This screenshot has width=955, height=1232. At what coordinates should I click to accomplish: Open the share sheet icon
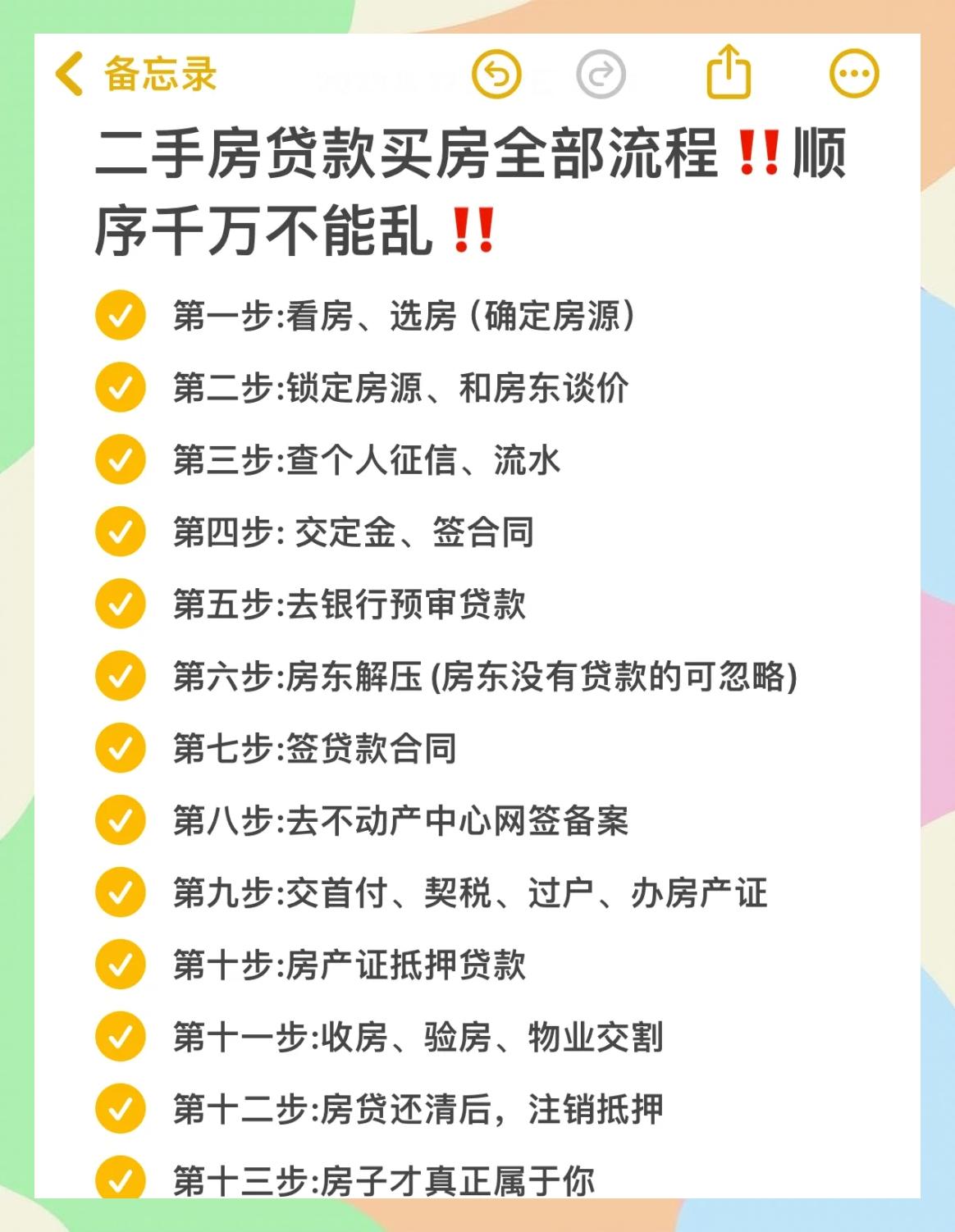coord(730,73)
